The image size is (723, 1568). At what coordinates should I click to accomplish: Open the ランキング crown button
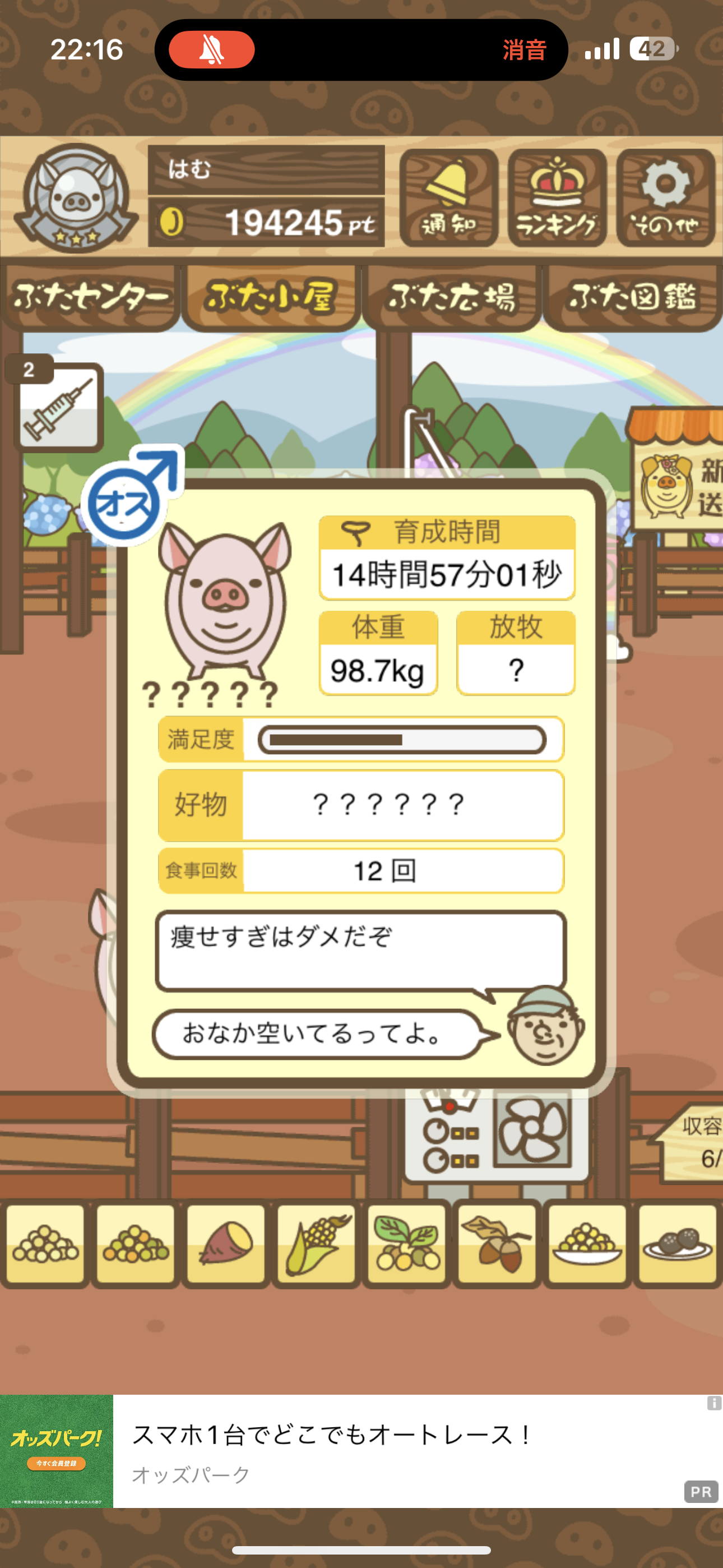click(557, 197)
